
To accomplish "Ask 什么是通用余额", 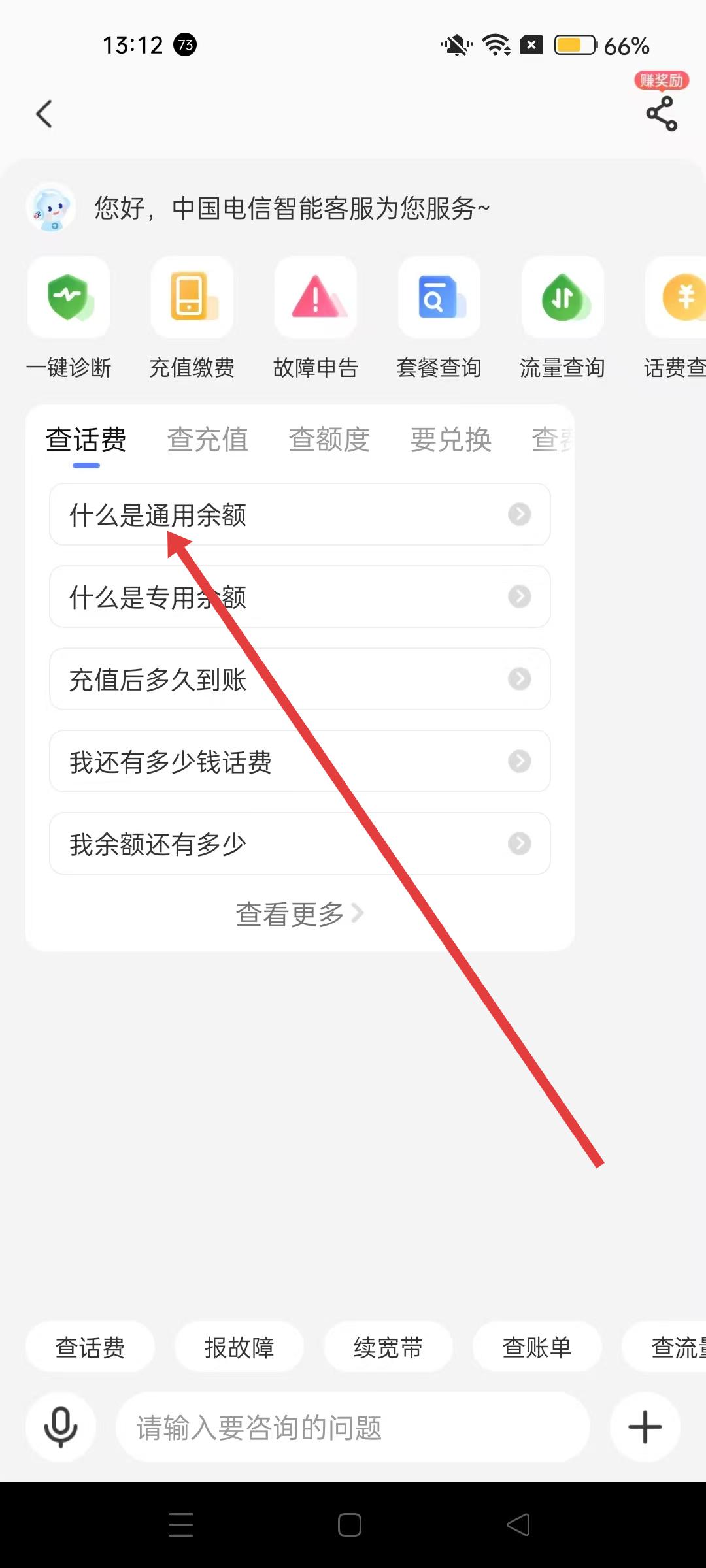I will tap(299, 515).
